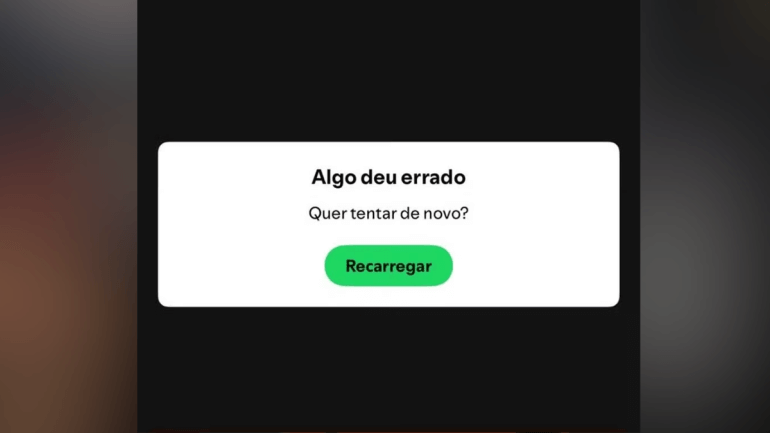Tap the Recarregar button
The height and width of the screenshot is (433, 770).
(388, 266)
